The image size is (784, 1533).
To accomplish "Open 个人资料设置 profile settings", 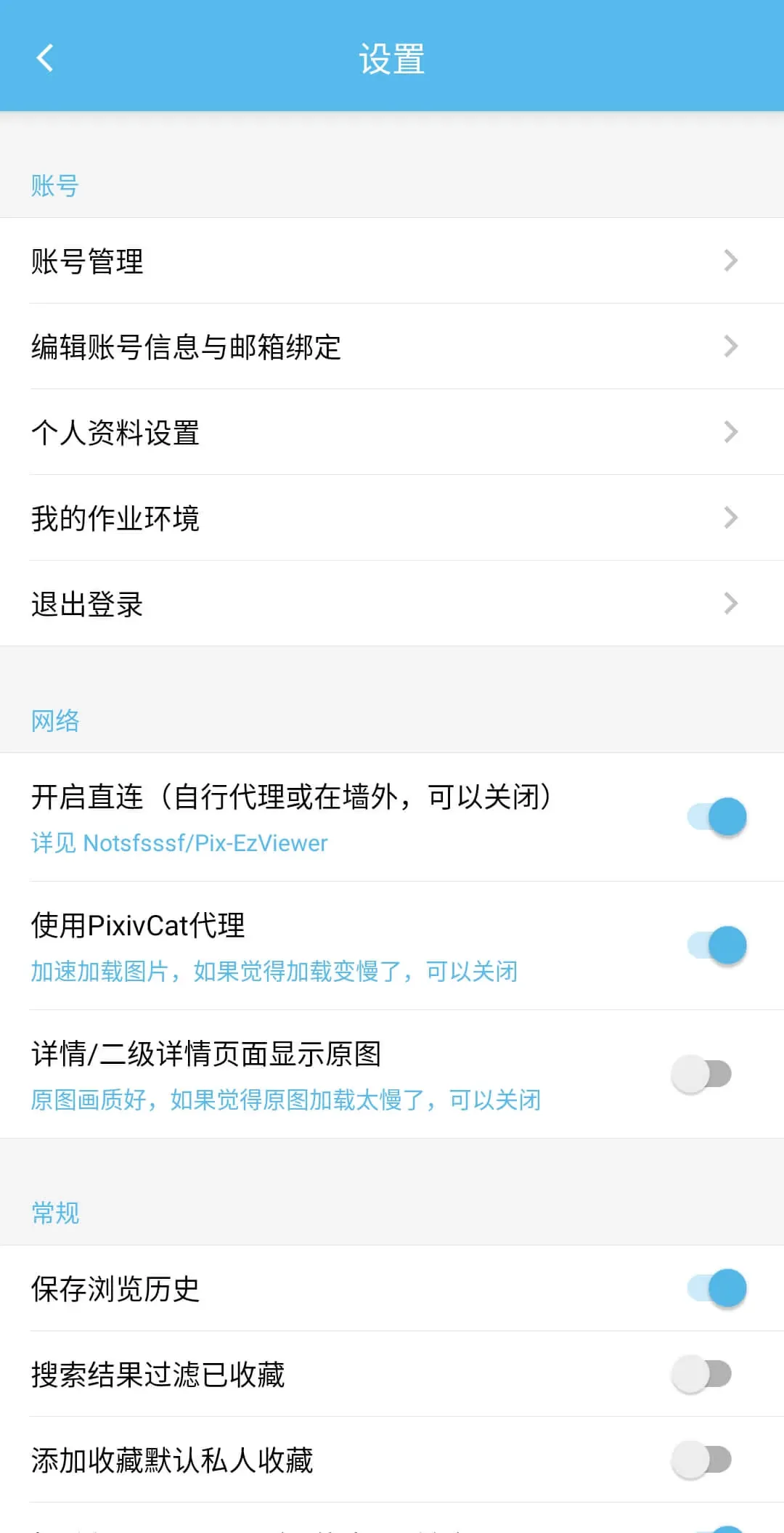I will pyautogui.click(x=290, y=432).
